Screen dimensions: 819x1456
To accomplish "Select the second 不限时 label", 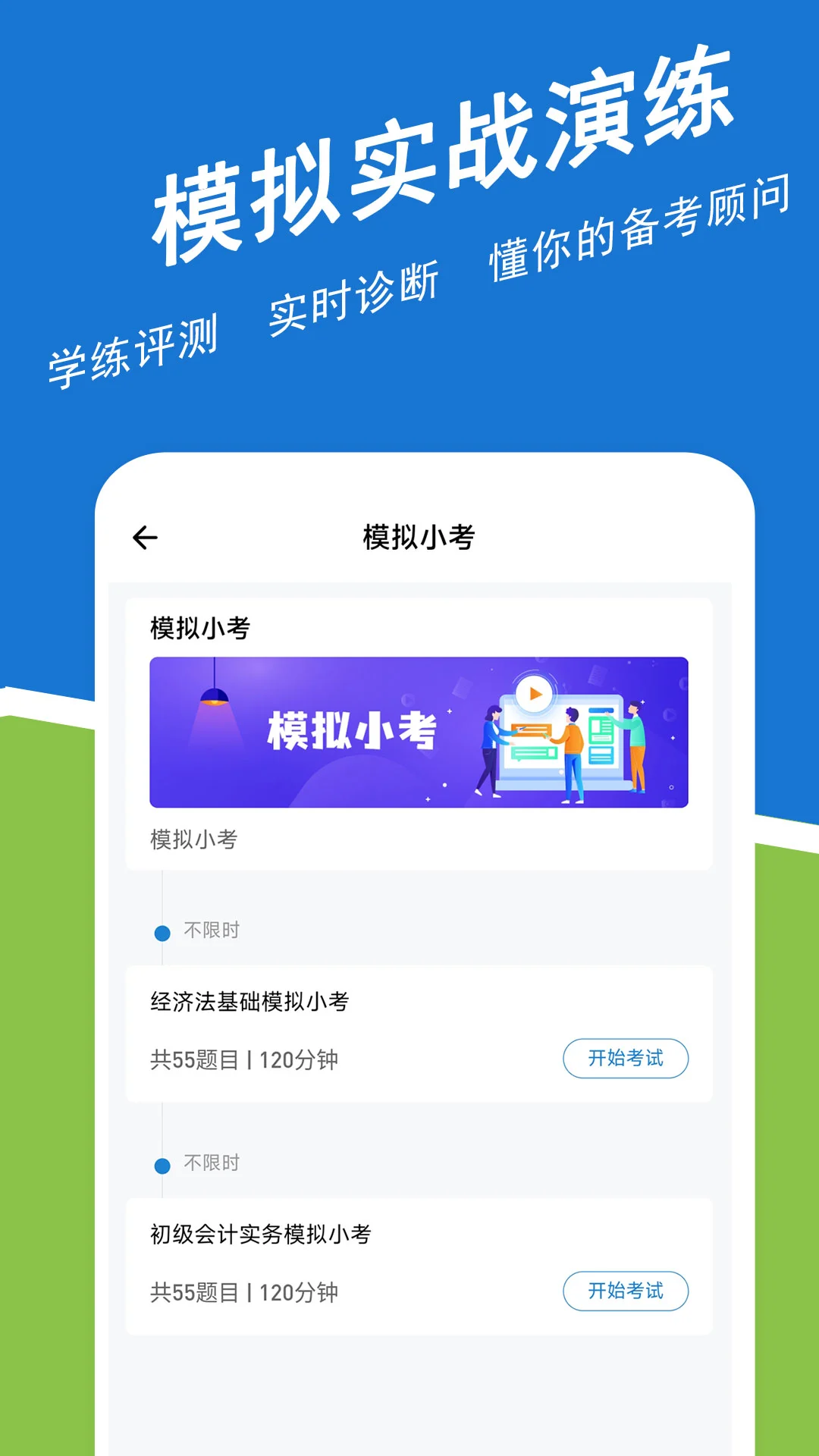I will point(212,1162).
